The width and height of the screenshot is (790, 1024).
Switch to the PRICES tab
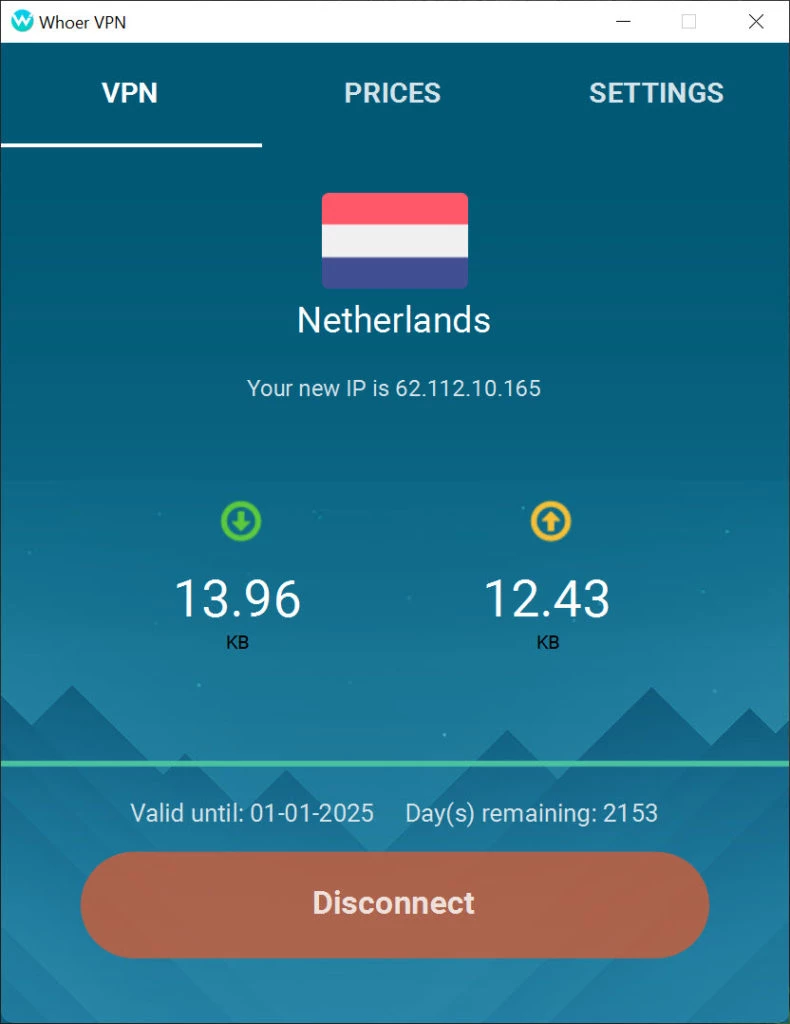pos(392,93)
